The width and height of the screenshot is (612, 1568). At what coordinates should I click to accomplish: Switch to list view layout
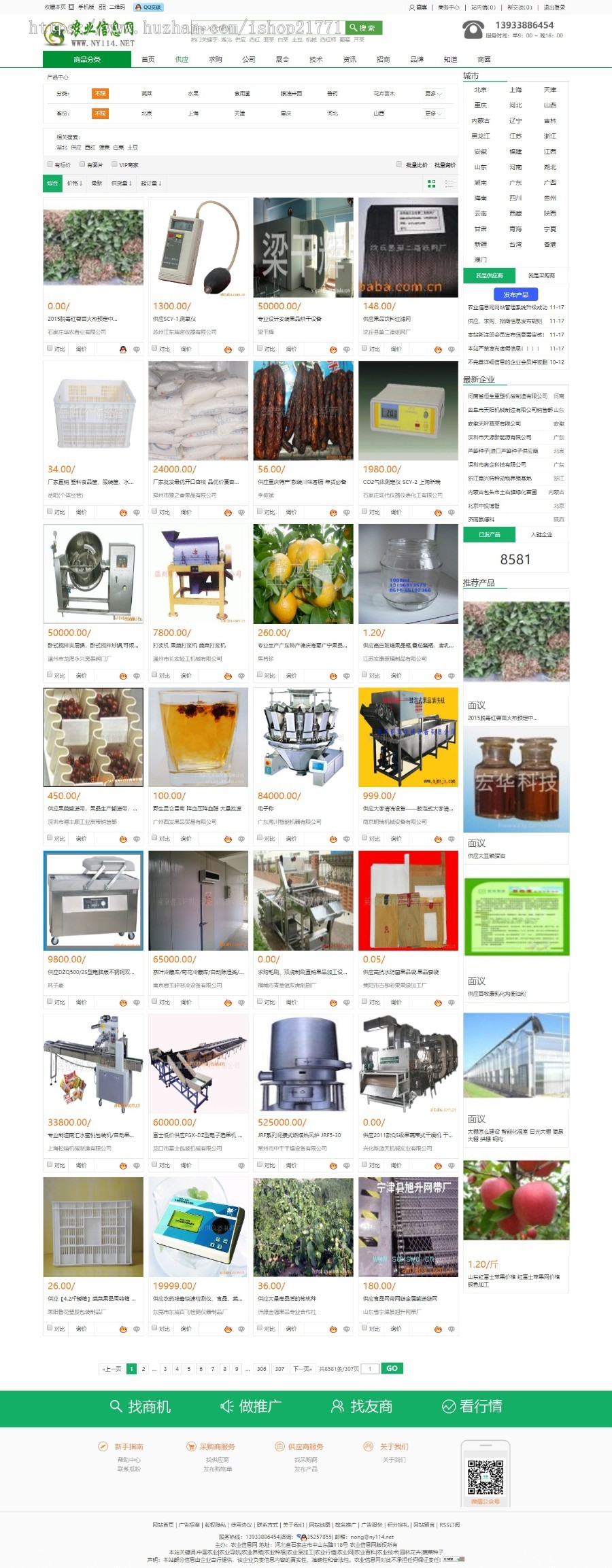pyautogui.click(x=449, y=184)
